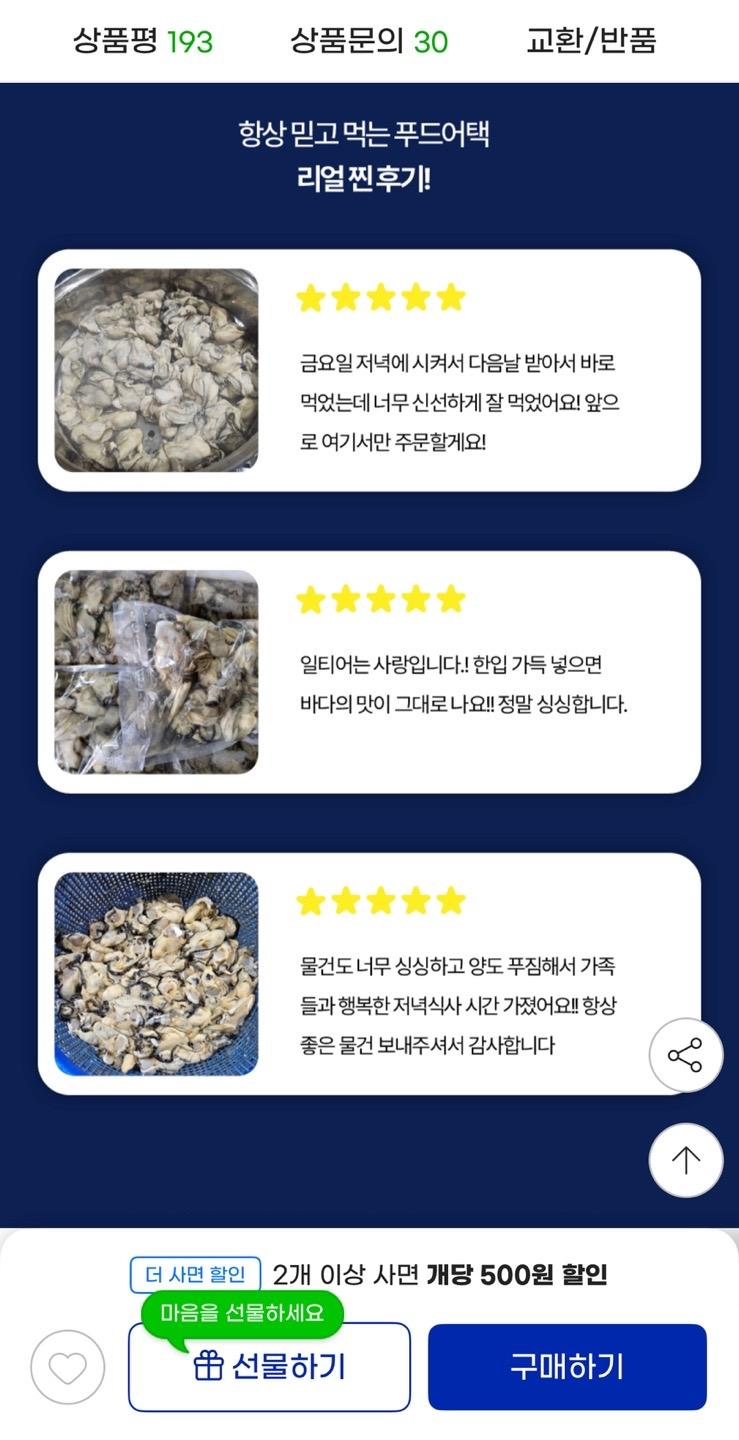Tap the 선물하기 gift button
This screenshot has width=739, height=1440.
point(269,1367)
